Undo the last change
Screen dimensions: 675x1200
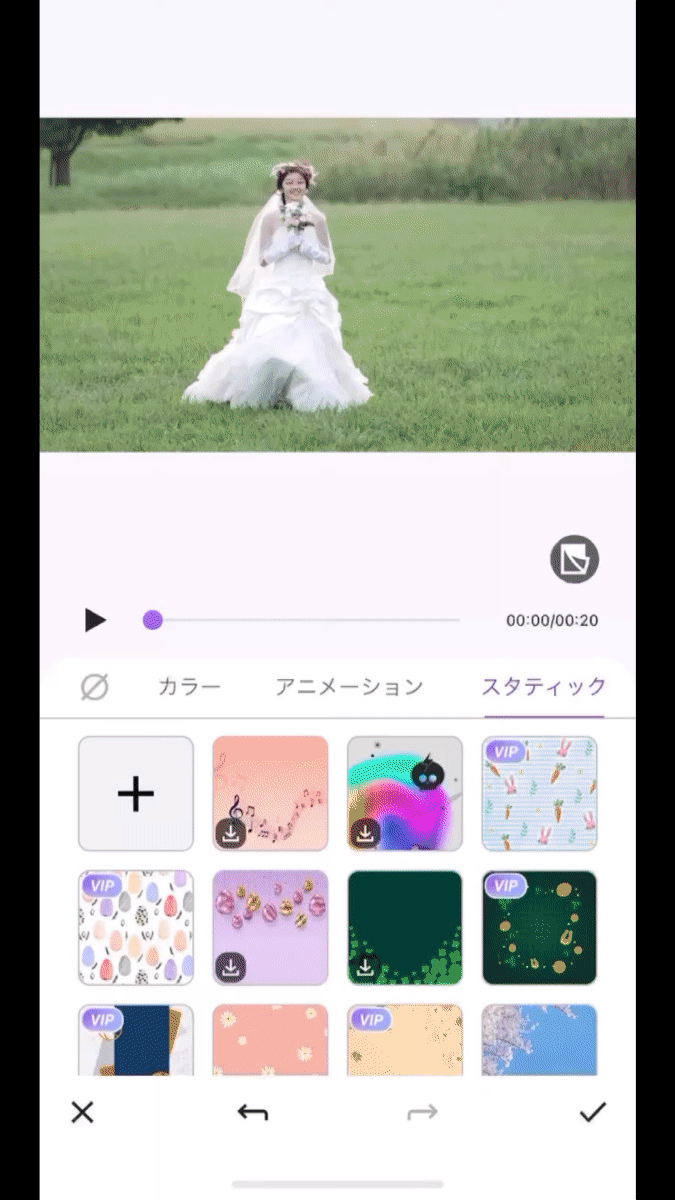[x=252, y=1112]
